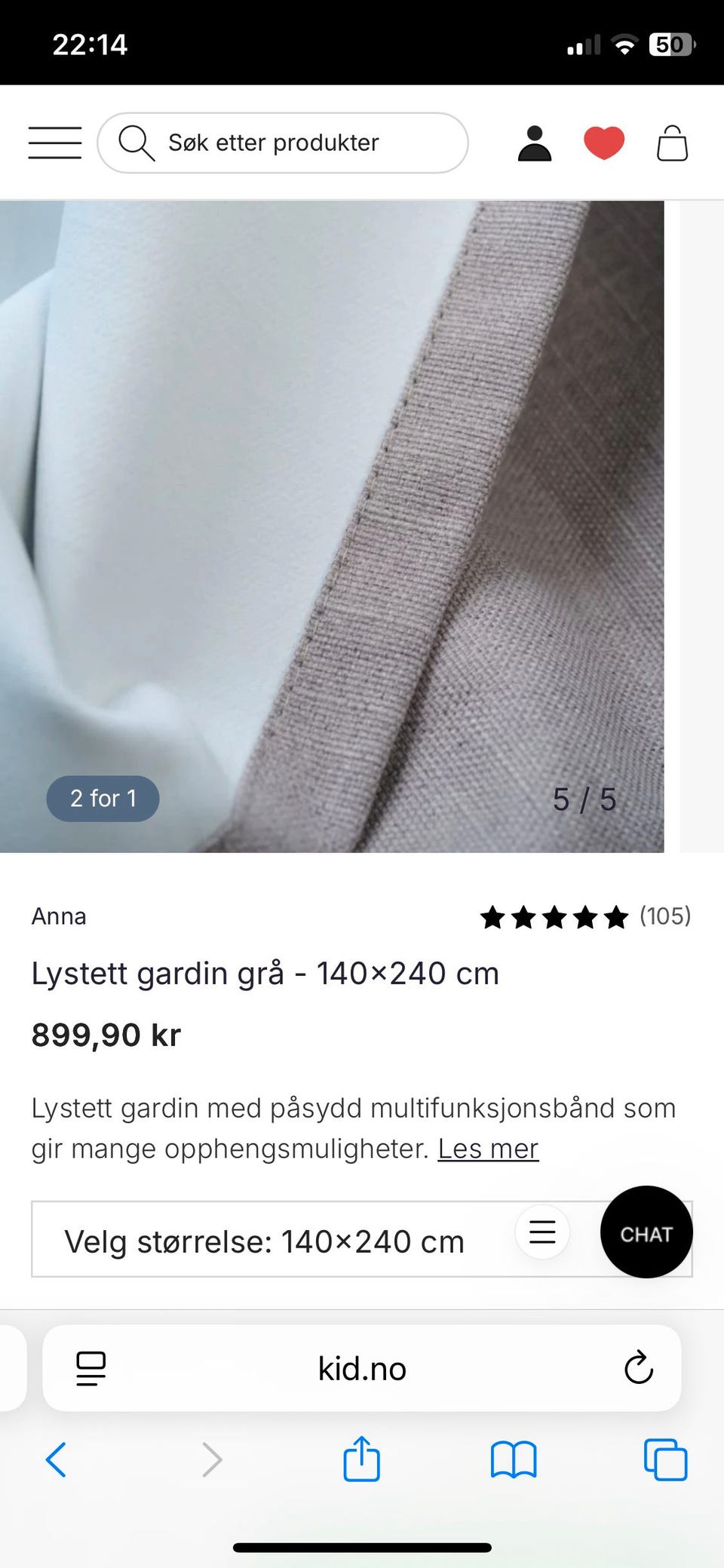Image resolution: width=724 pixels, height=1568 pixels.
Task: Tap the size guide icon beside size selector
Action: tap(542, 1232)
